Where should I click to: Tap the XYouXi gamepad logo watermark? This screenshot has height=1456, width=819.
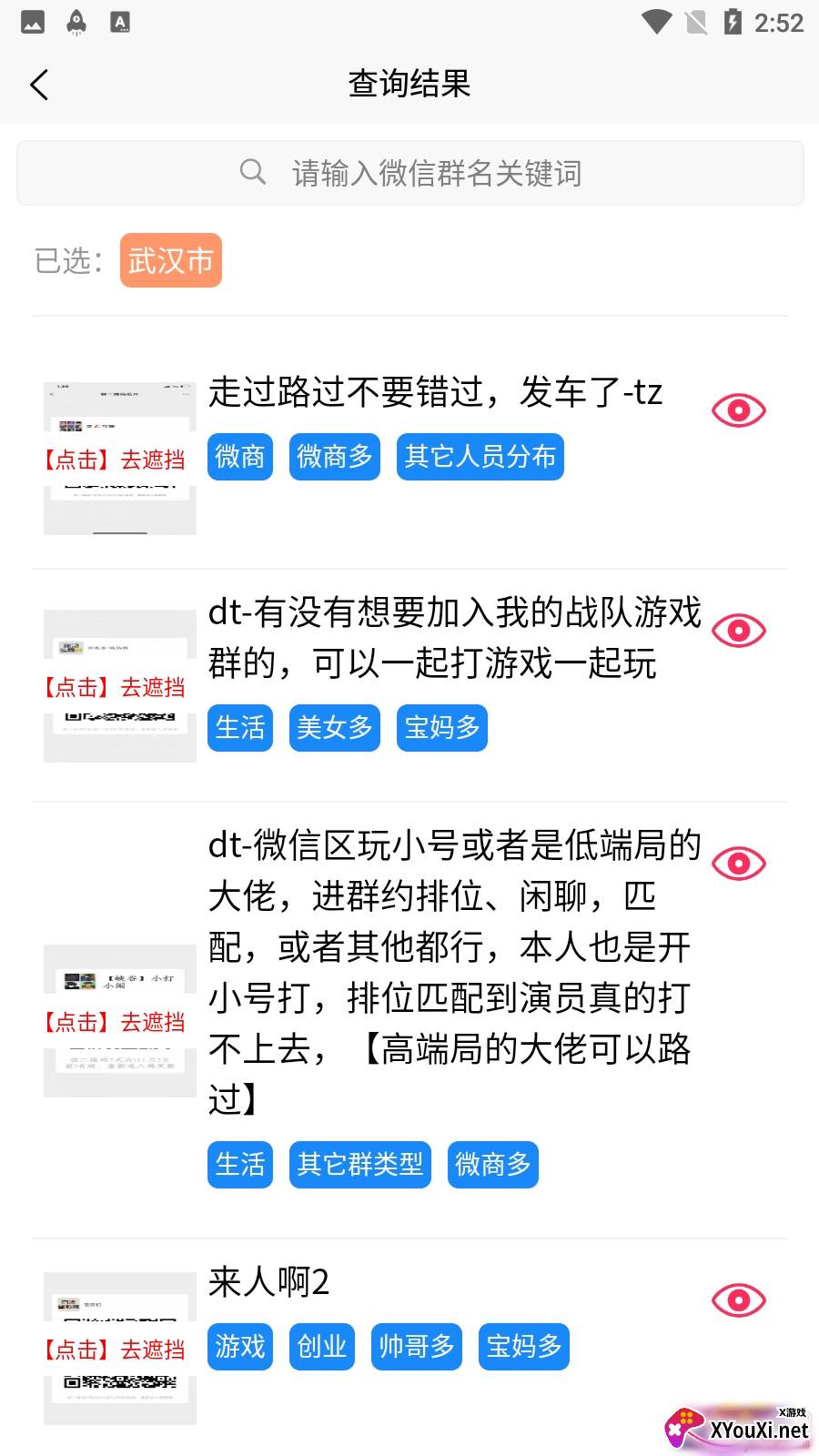pyautogui.click(x=684, y=1427)
